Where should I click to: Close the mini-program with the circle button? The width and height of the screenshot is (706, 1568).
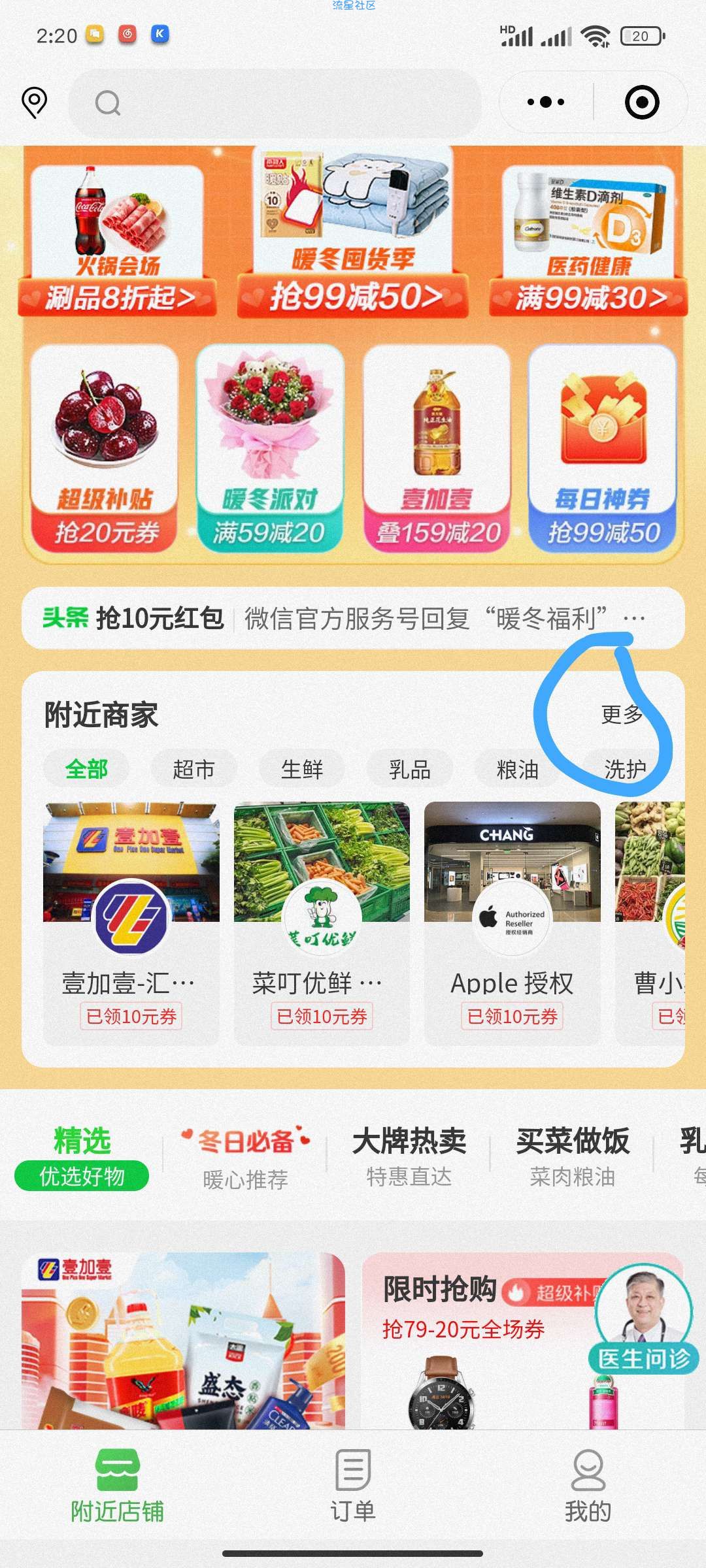coord(642,103)
